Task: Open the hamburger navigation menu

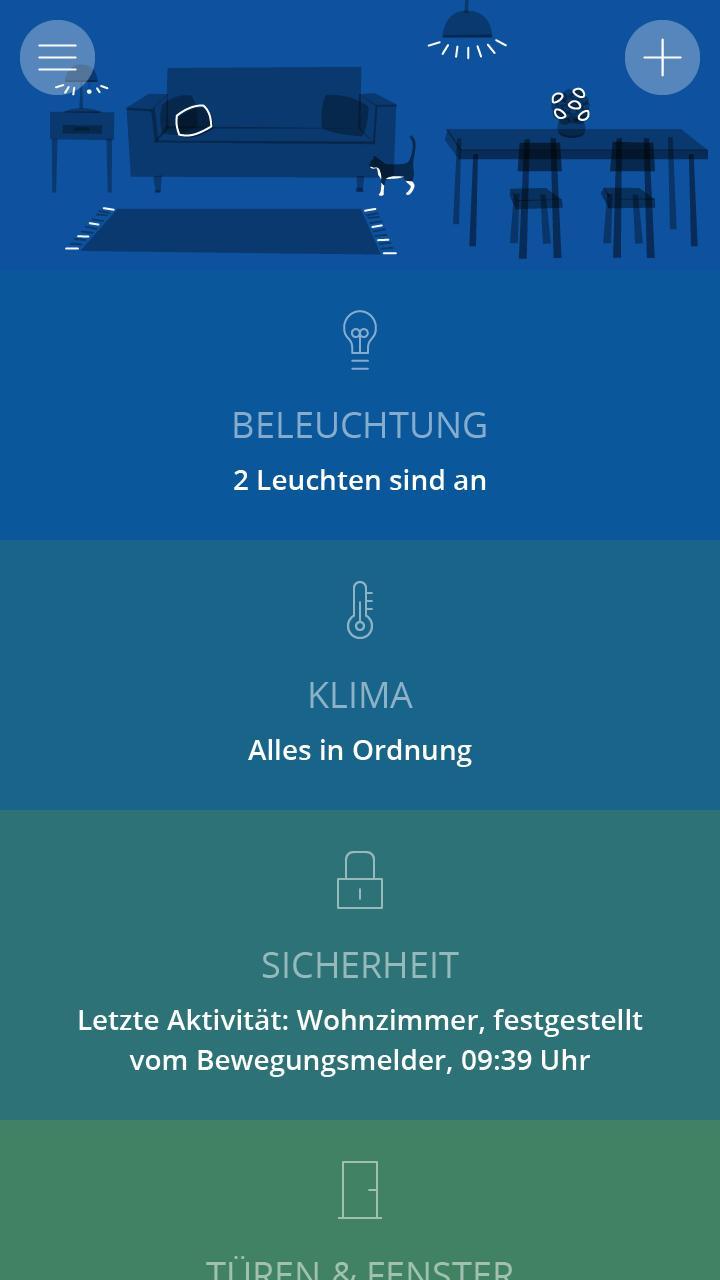Action: (x=57, y=57)
